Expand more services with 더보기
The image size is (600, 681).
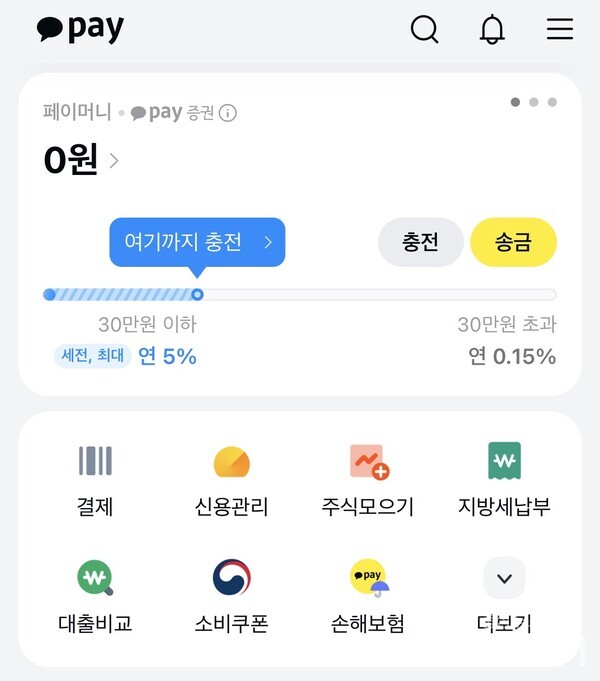504,597
